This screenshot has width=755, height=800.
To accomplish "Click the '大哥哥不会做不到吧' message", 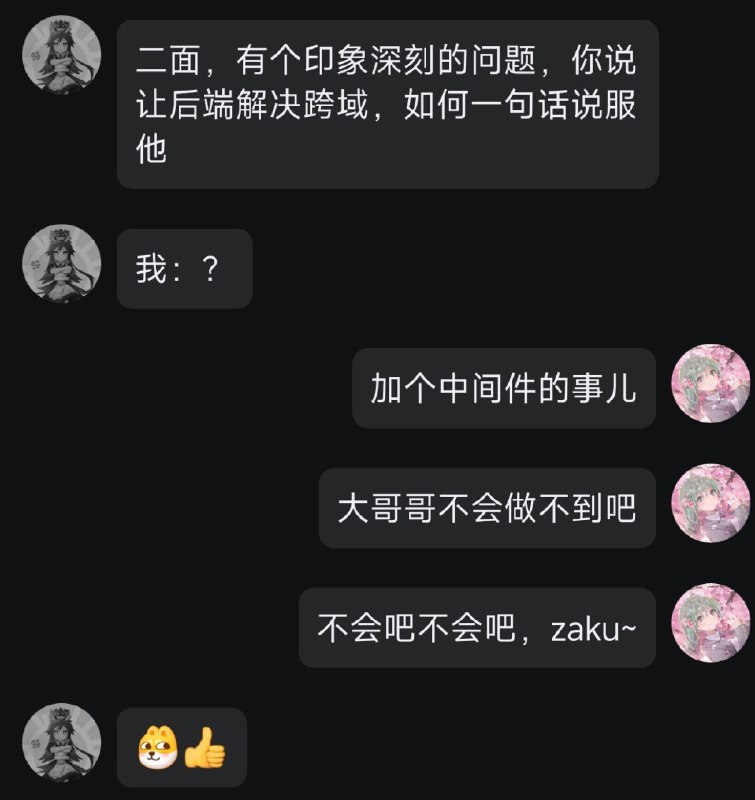I will tap(490, 509).
